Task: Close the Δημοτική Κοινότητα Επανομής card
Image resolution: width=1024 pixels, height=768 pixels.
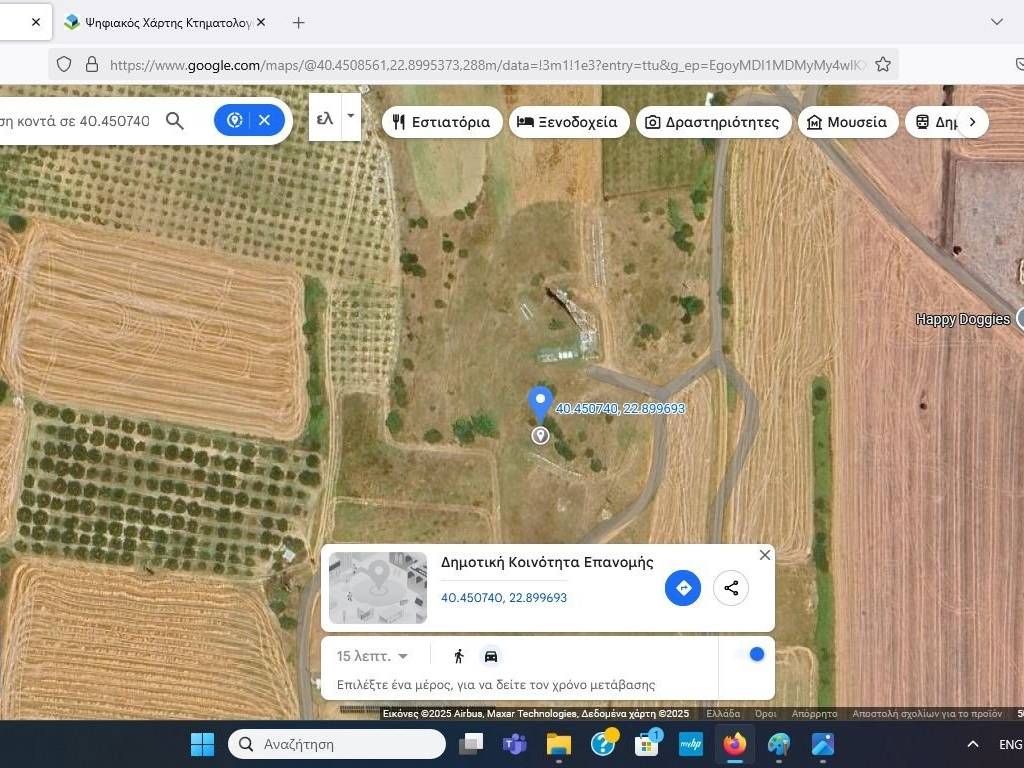Action: coord(765,555)
